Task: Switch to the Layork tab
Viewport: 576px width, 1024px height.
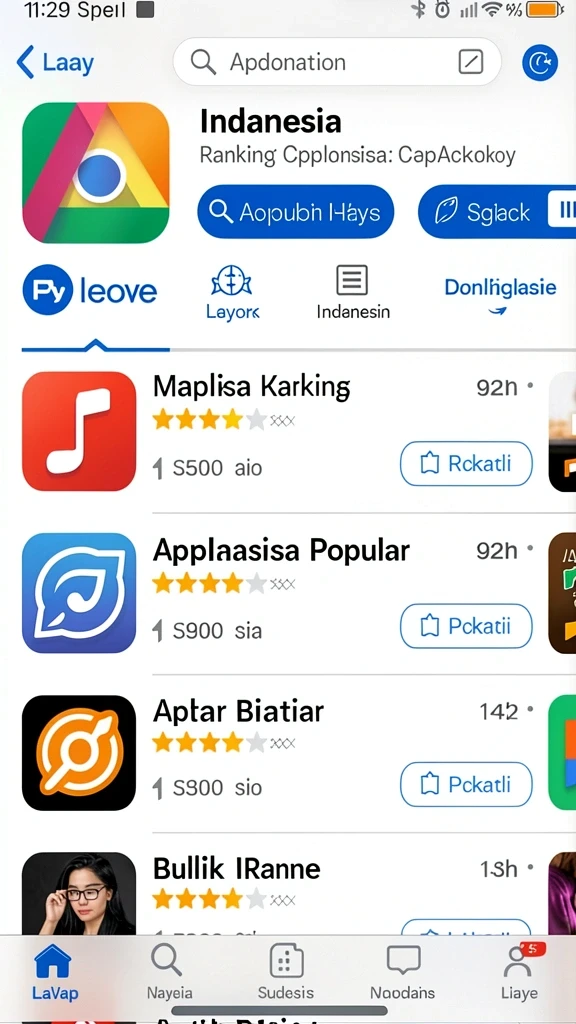Action: tap(232, 293)
